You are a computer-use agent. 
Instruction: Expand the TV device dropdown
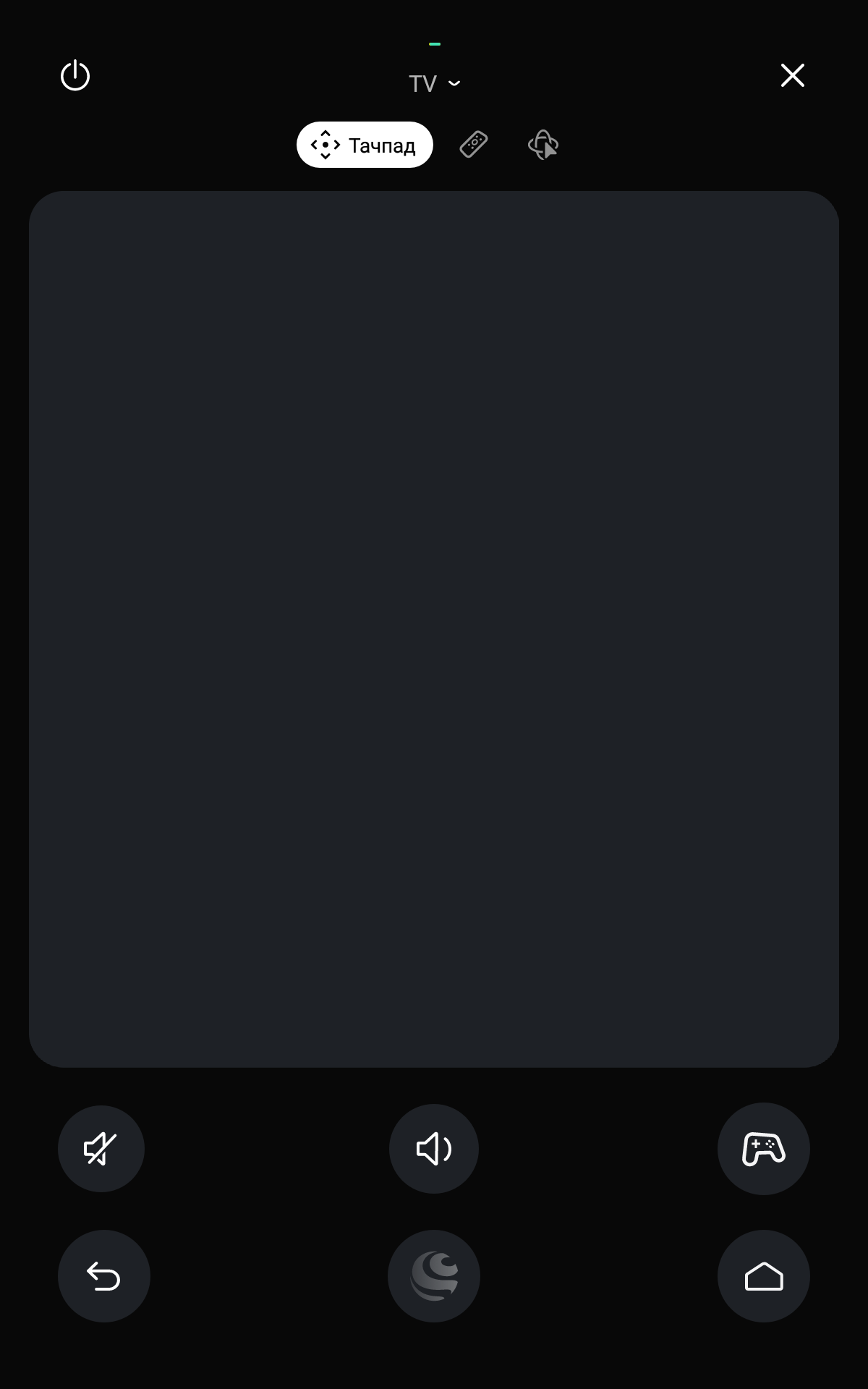click(434, 84)
